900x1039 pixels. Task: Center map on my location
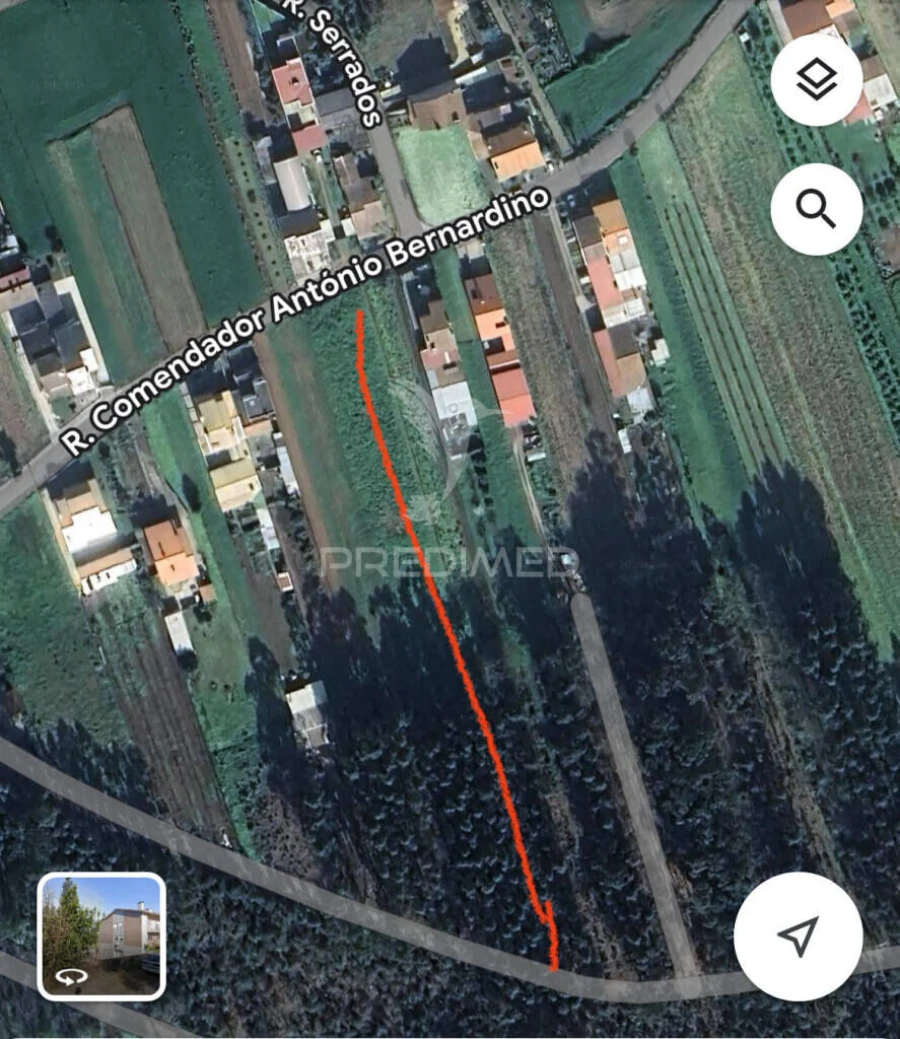point(798,936)
